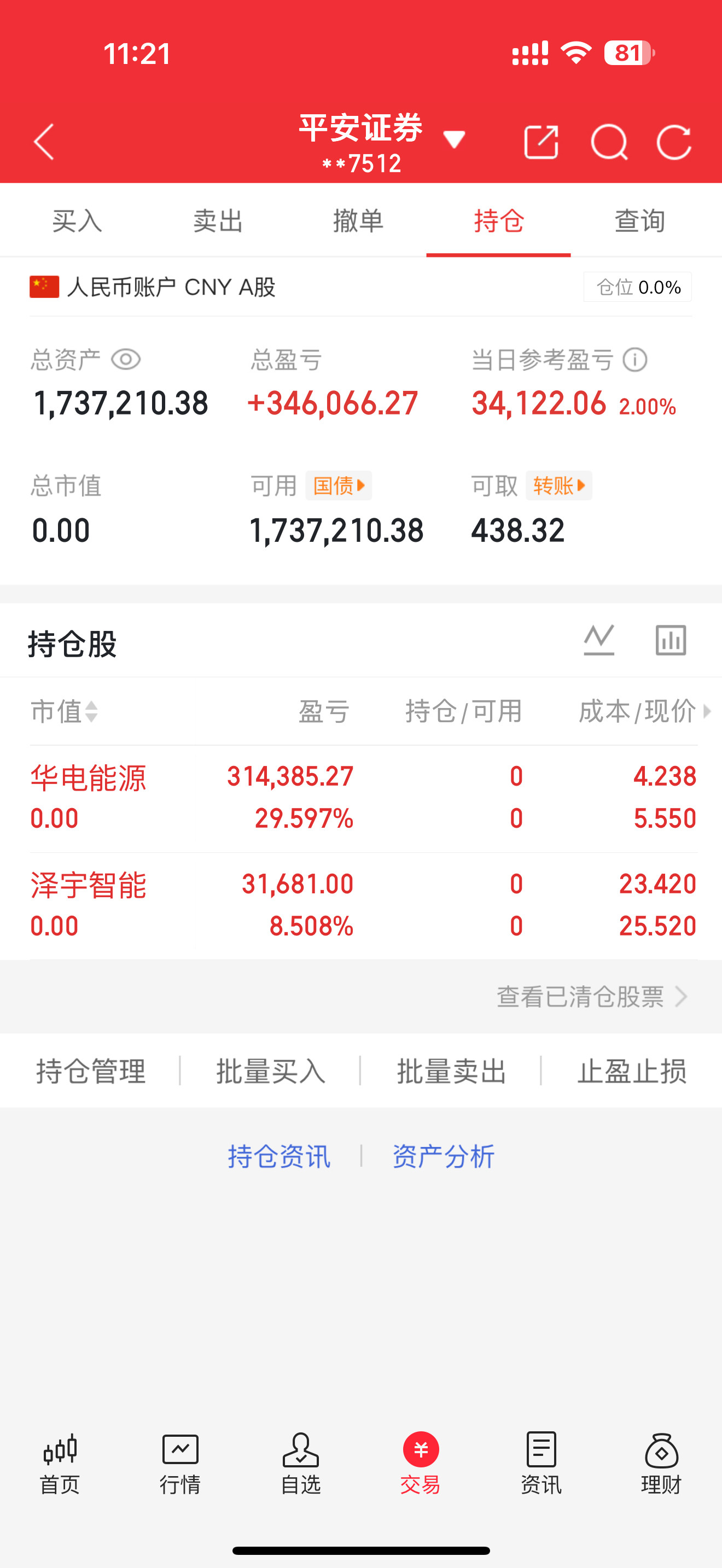Open the share icon in the header
Viewport: 722px width, 1568px height.
(x=540, y=141)
